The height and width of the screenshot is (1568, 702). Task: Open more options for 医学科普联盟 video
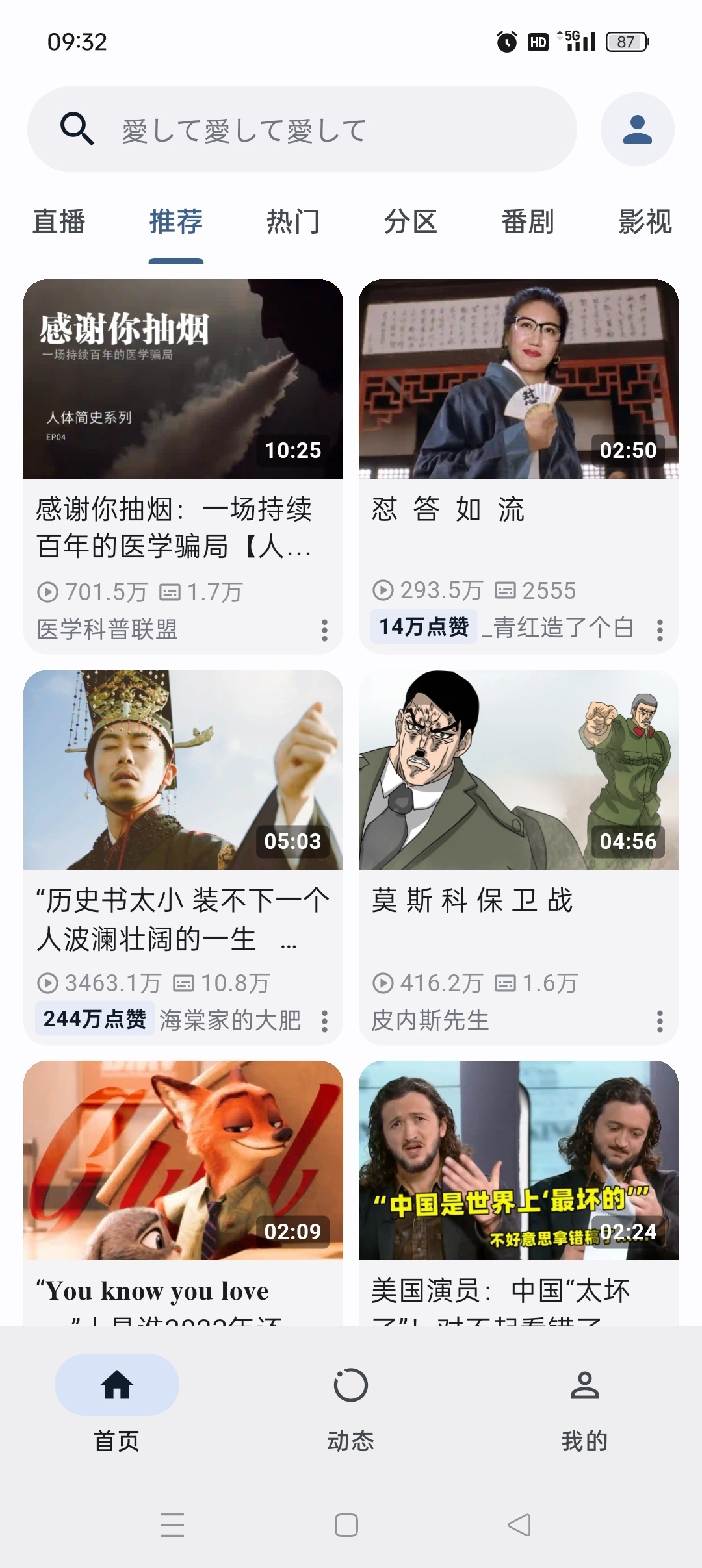(x=324, y=630)
